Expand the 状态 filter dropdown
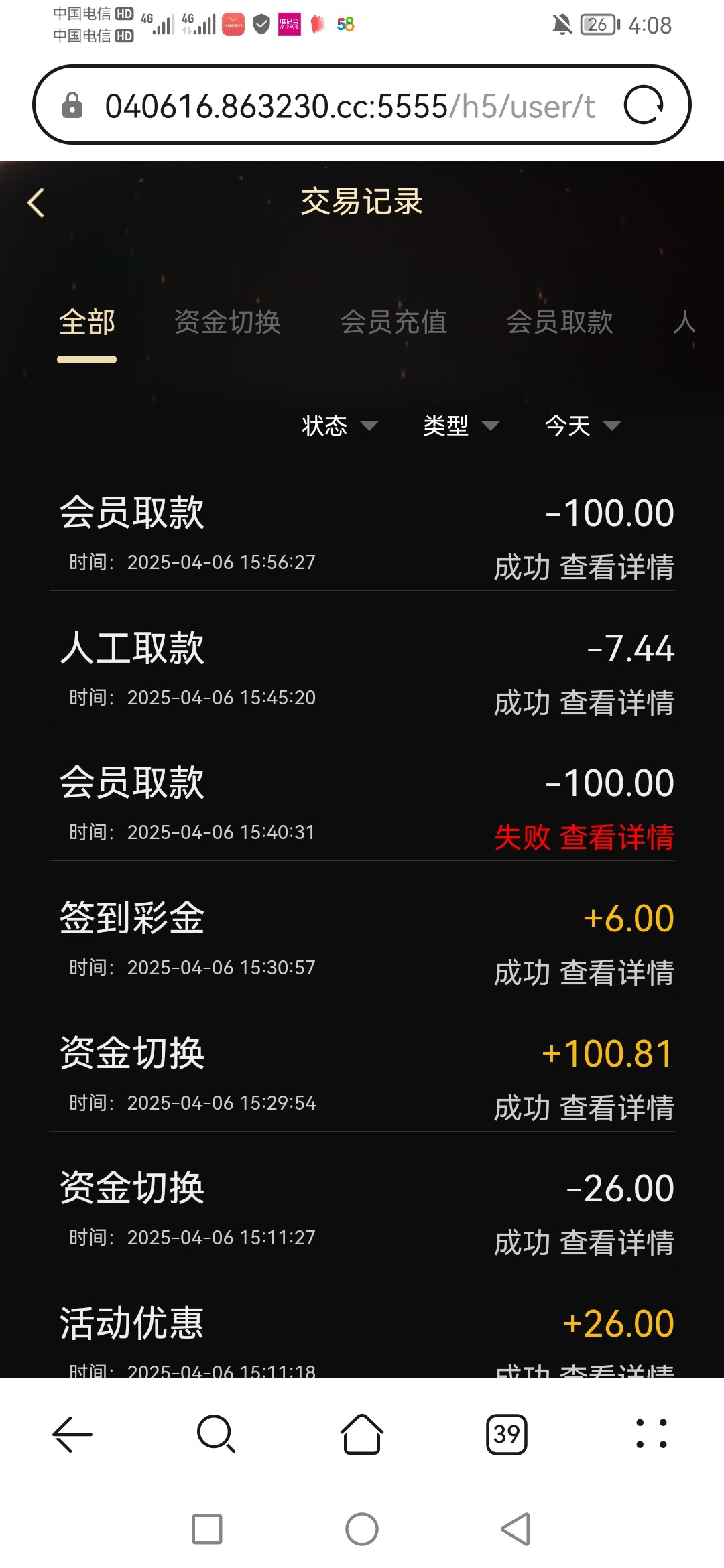This screenshot has width=724, height=1568. click(339, 426)
